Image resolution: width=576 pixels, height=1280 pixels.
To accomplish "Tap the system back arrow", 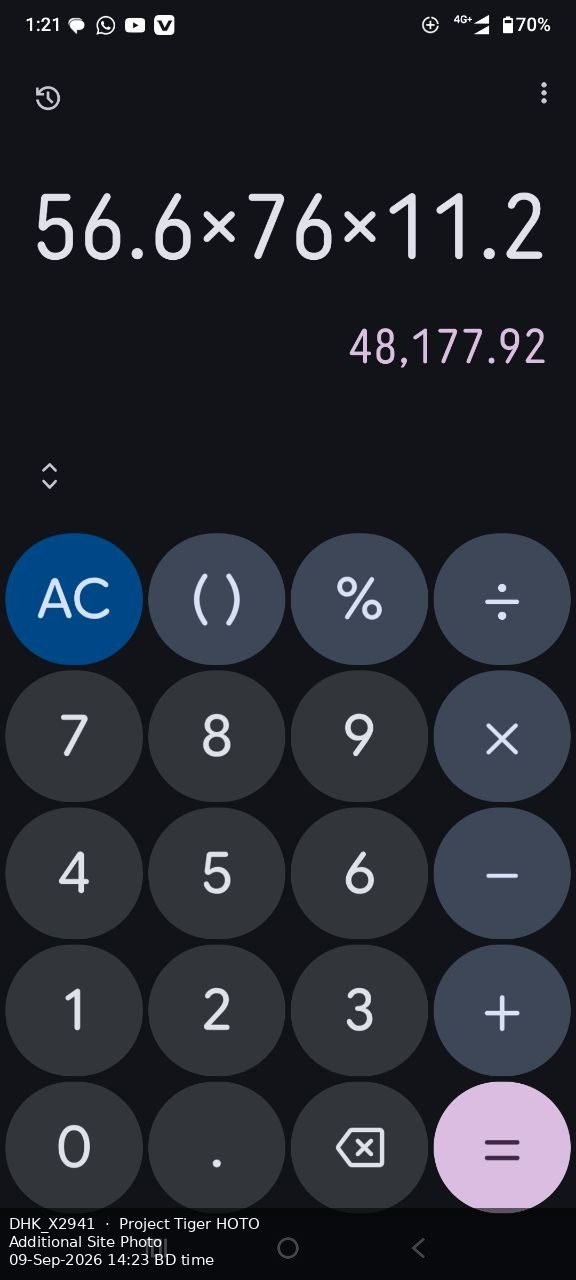I will pyautogui.click(x=419, y=1247).
